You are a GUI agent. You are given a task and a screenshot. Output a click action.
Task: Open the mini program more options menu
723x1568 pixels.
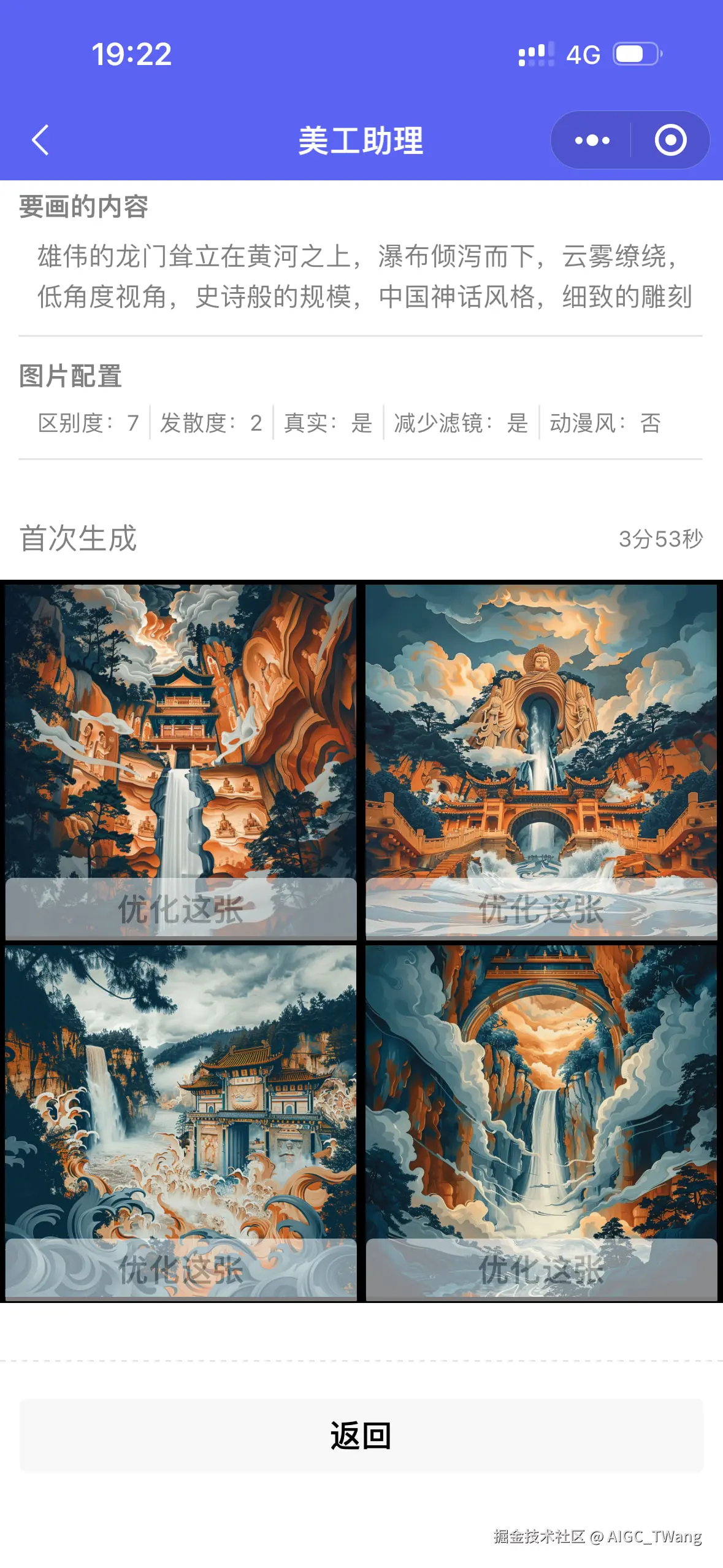[x=592, y=140]
